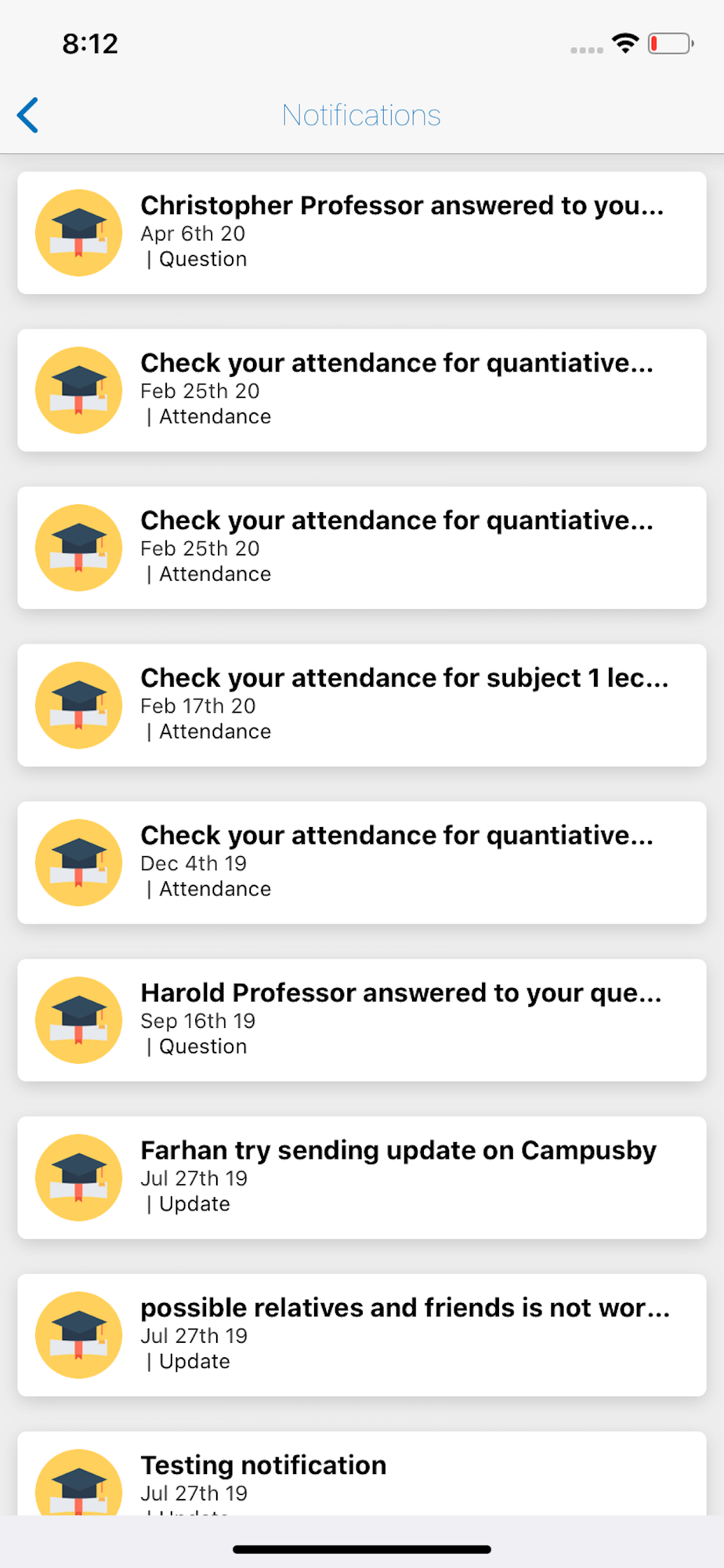Viewport: 724px width, 1568px height.
Task: Open Christopher Professor's answer notification
Action: [x=361, y=233]
